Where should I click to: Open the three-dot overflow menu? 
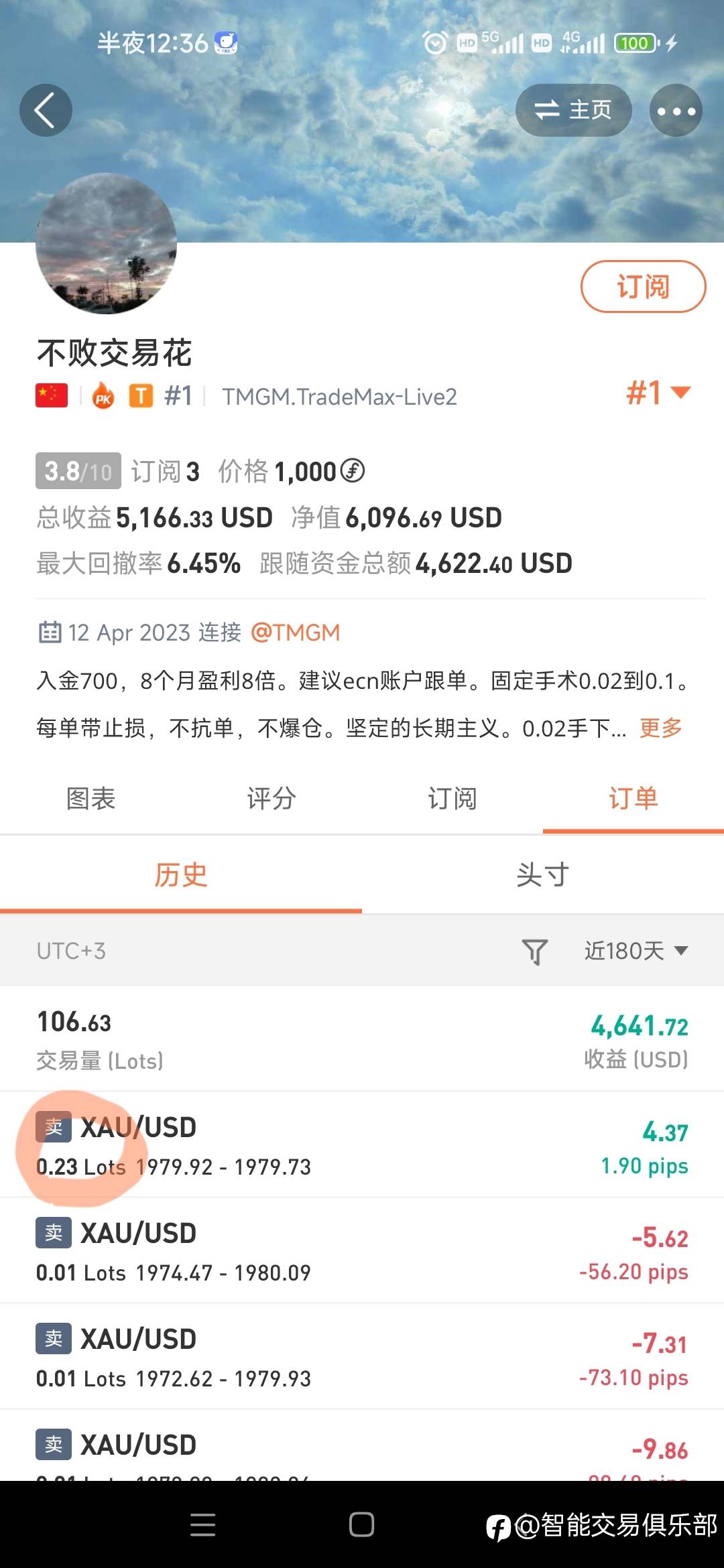pos(676,111)
